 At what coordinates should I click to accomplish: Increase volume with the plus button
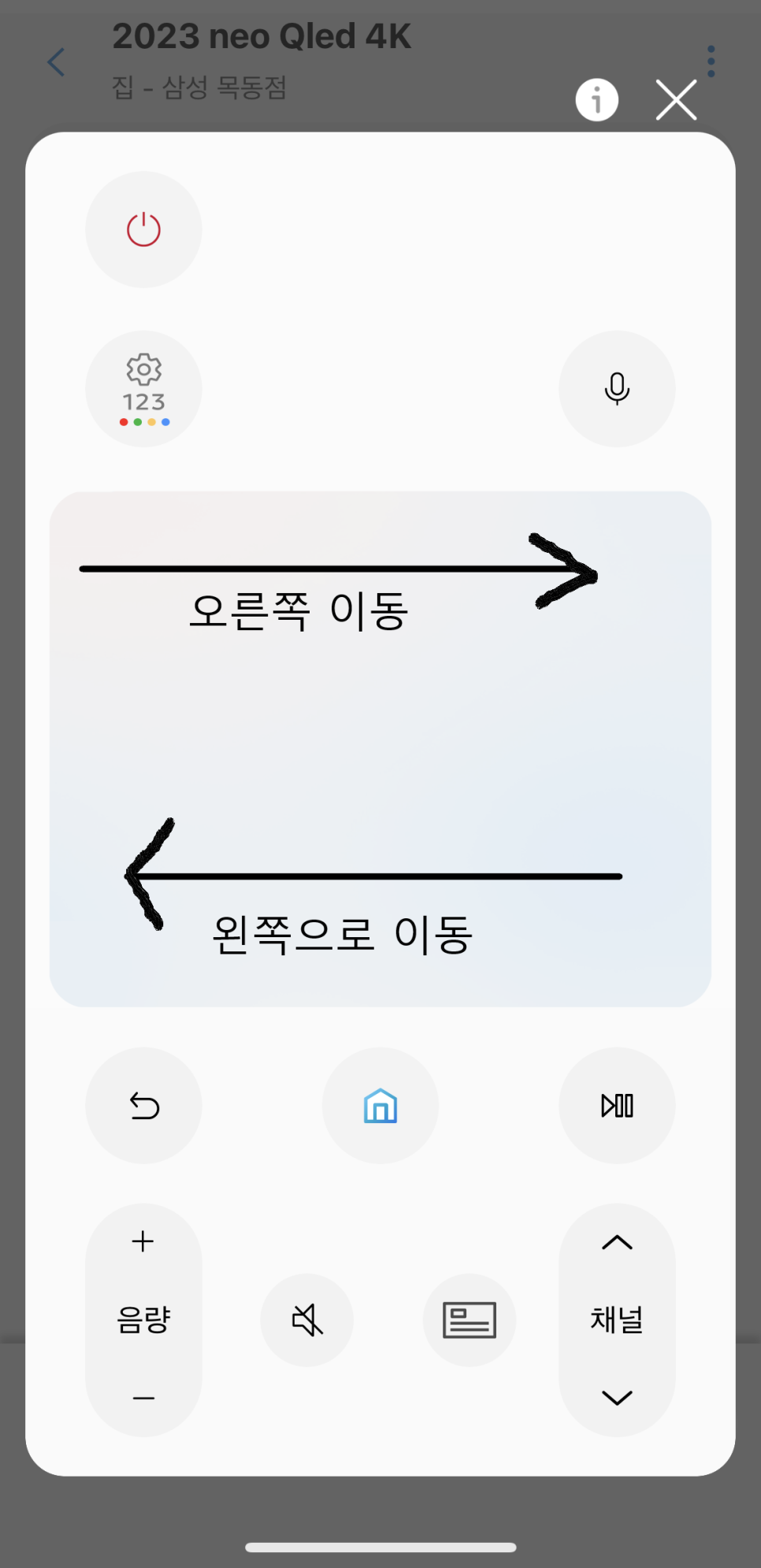point(143,1242)
